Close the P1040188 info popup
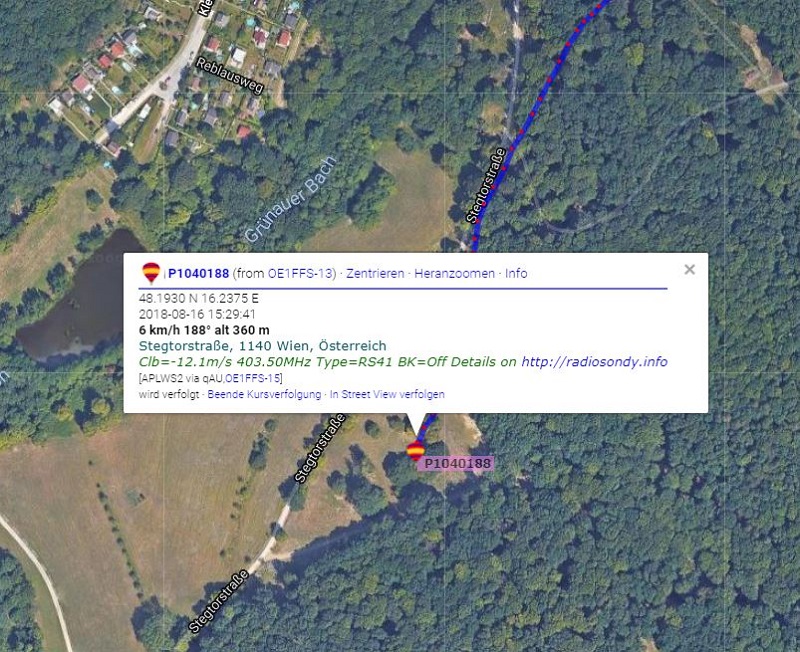Viewport: 800px width, 652px height. click(689, 269)
